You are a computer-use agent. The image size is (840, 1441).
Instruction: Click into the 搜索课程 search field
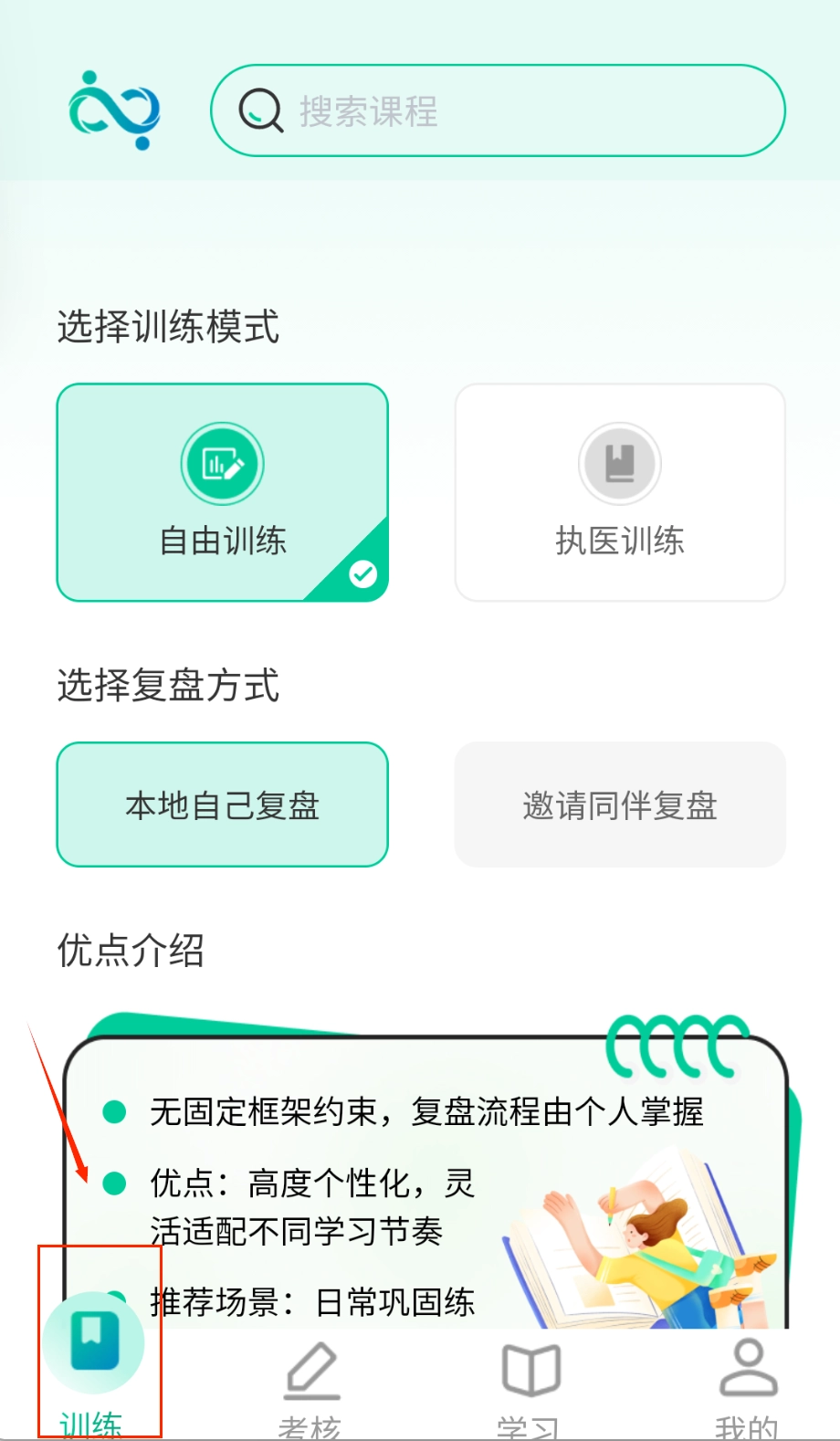[x=498, y=110]
